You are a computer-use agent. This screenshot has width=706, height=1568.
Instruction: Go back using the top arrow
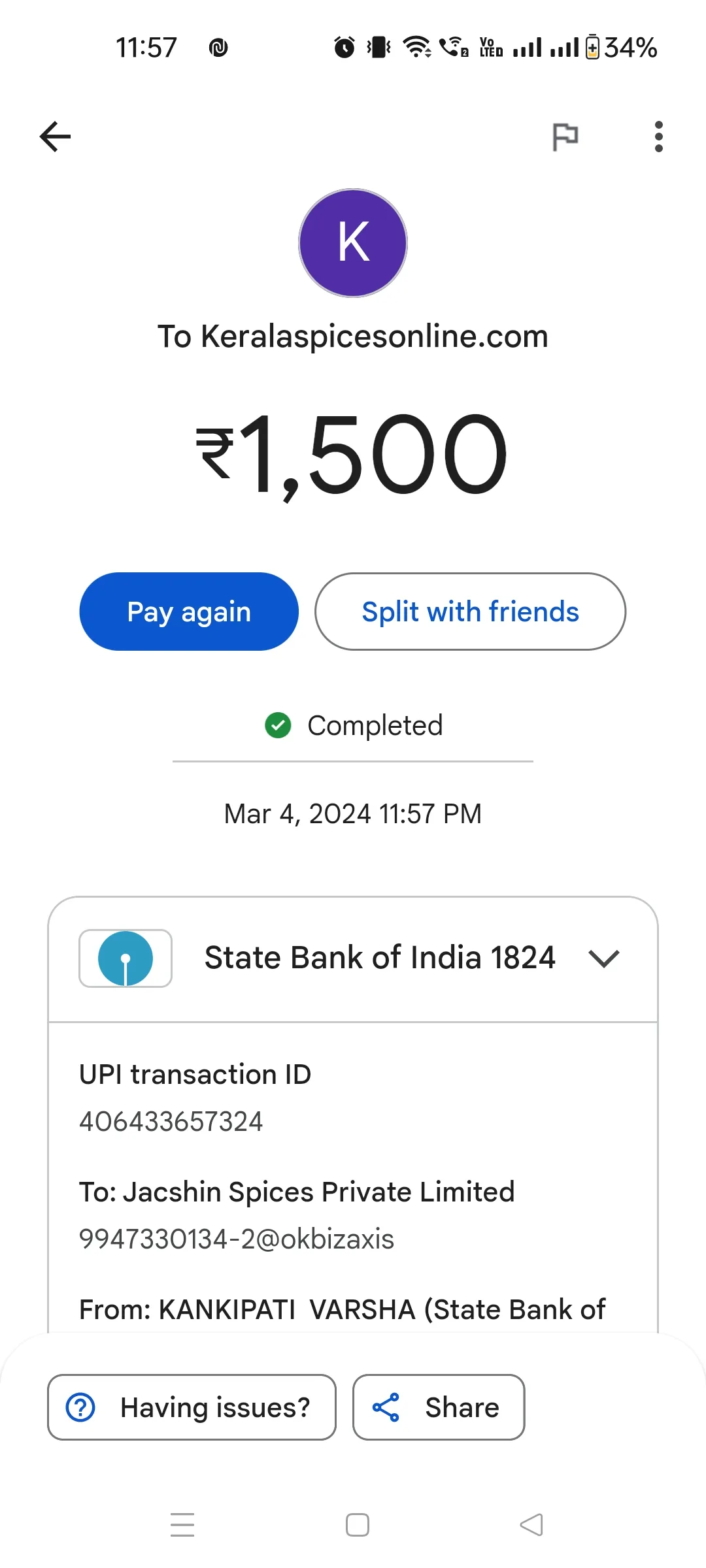click(x=55, y=137)
